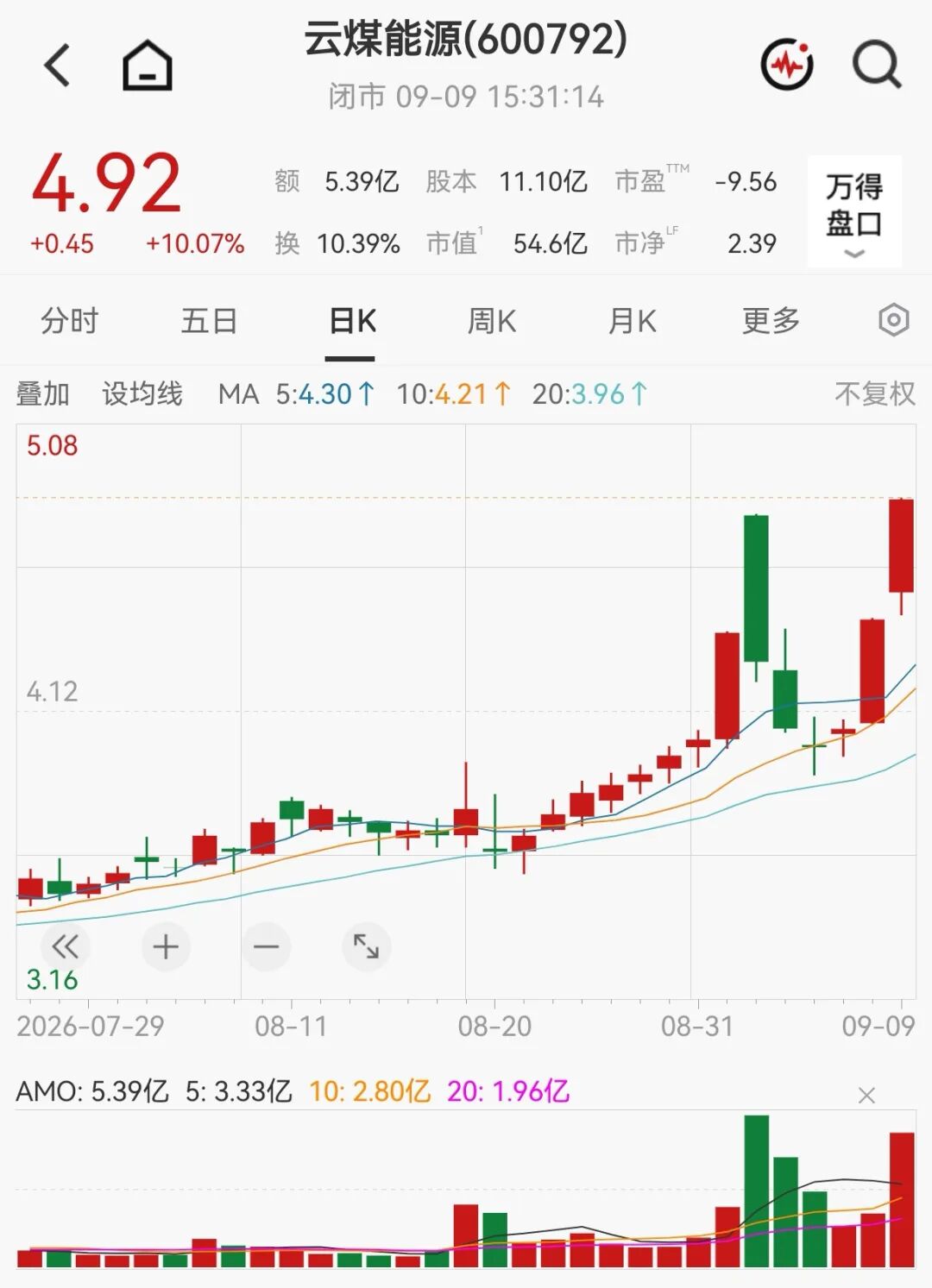This screenshot has width=932, height=1288.
Task: Jump chart earlier with double-arrow button
Action: coord(65,946)
